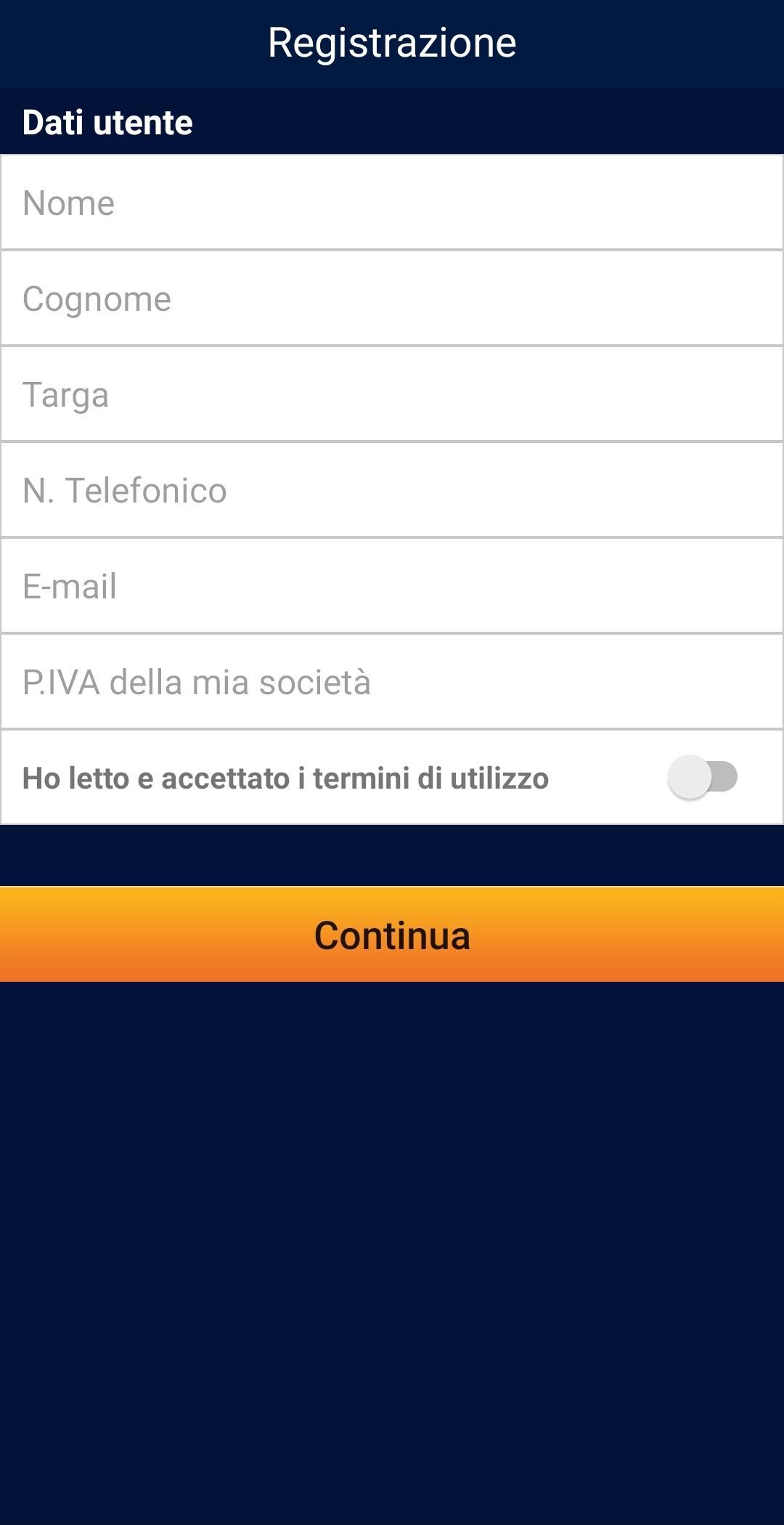Enable the termini di utilizzo switch
Viewport: 784px width, 1525px height.
tap(702, 777)
